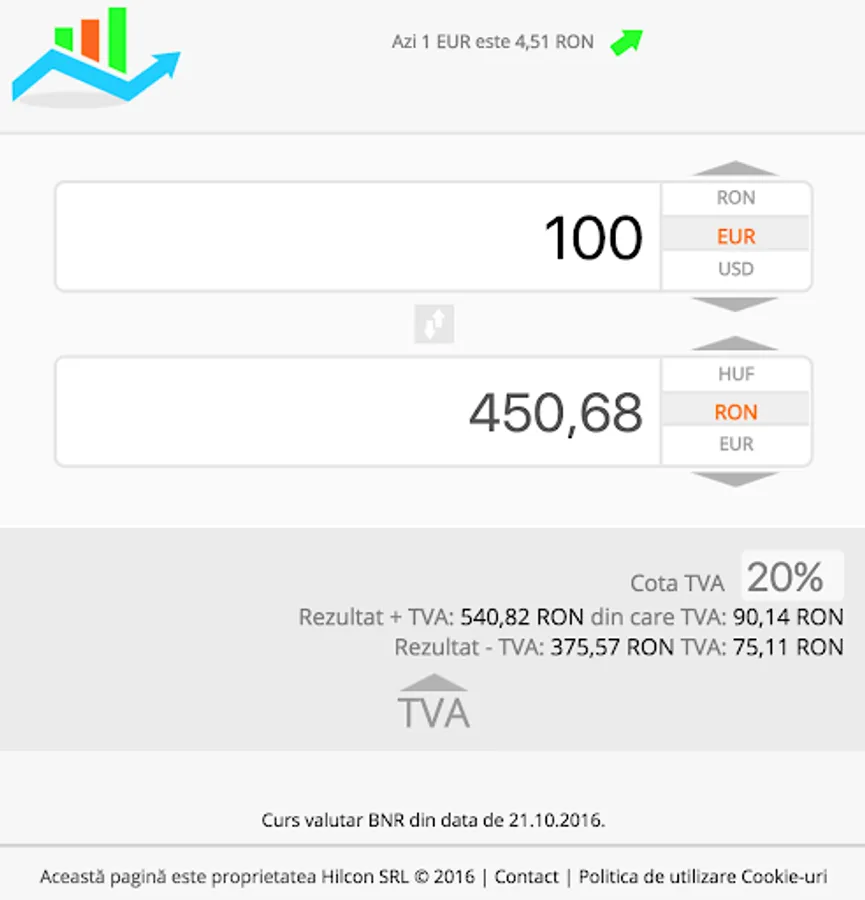
Task: Open Politica de utilizare Cookie-uri
Action: (x=702, y=876)
